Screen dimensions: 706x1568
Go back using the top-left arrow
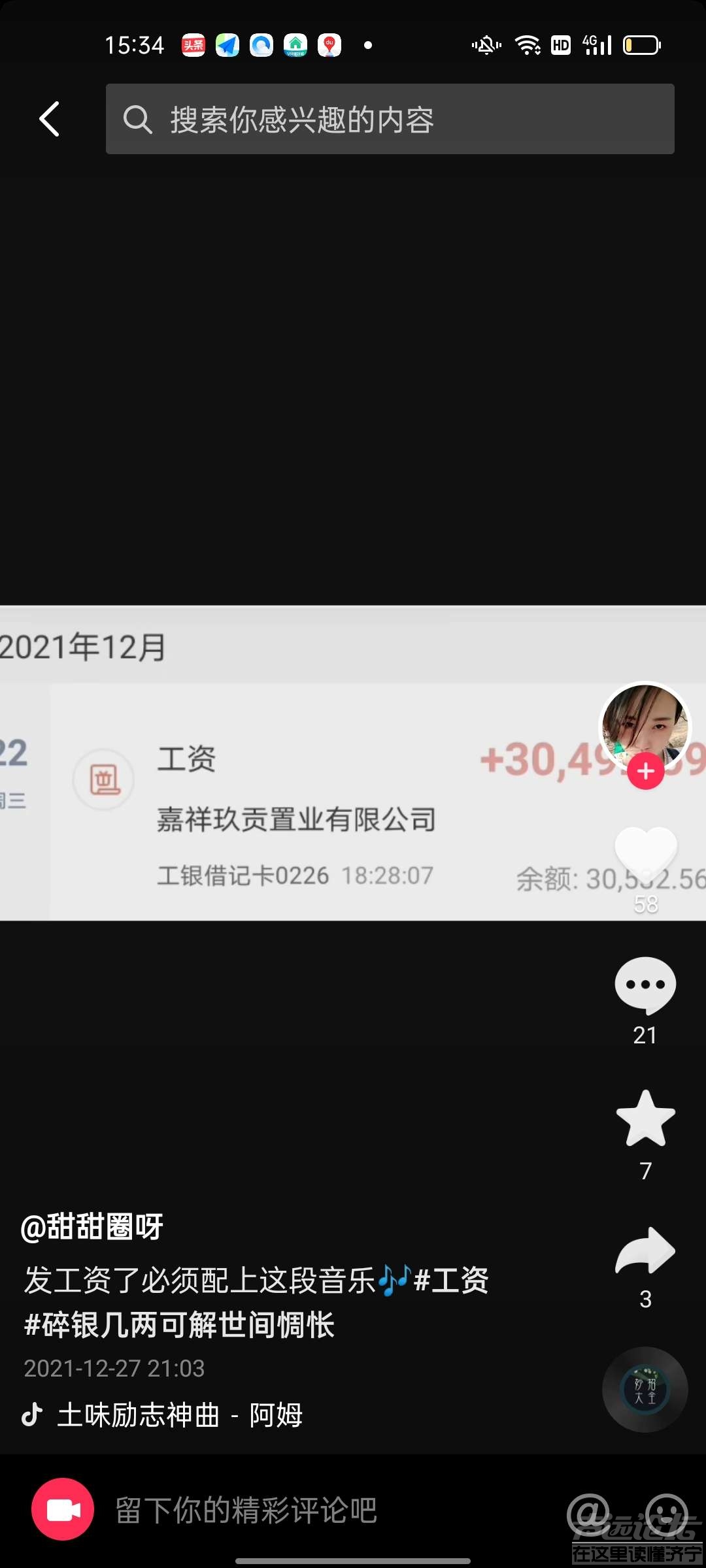pyautogui.click(x=50, y=119)
